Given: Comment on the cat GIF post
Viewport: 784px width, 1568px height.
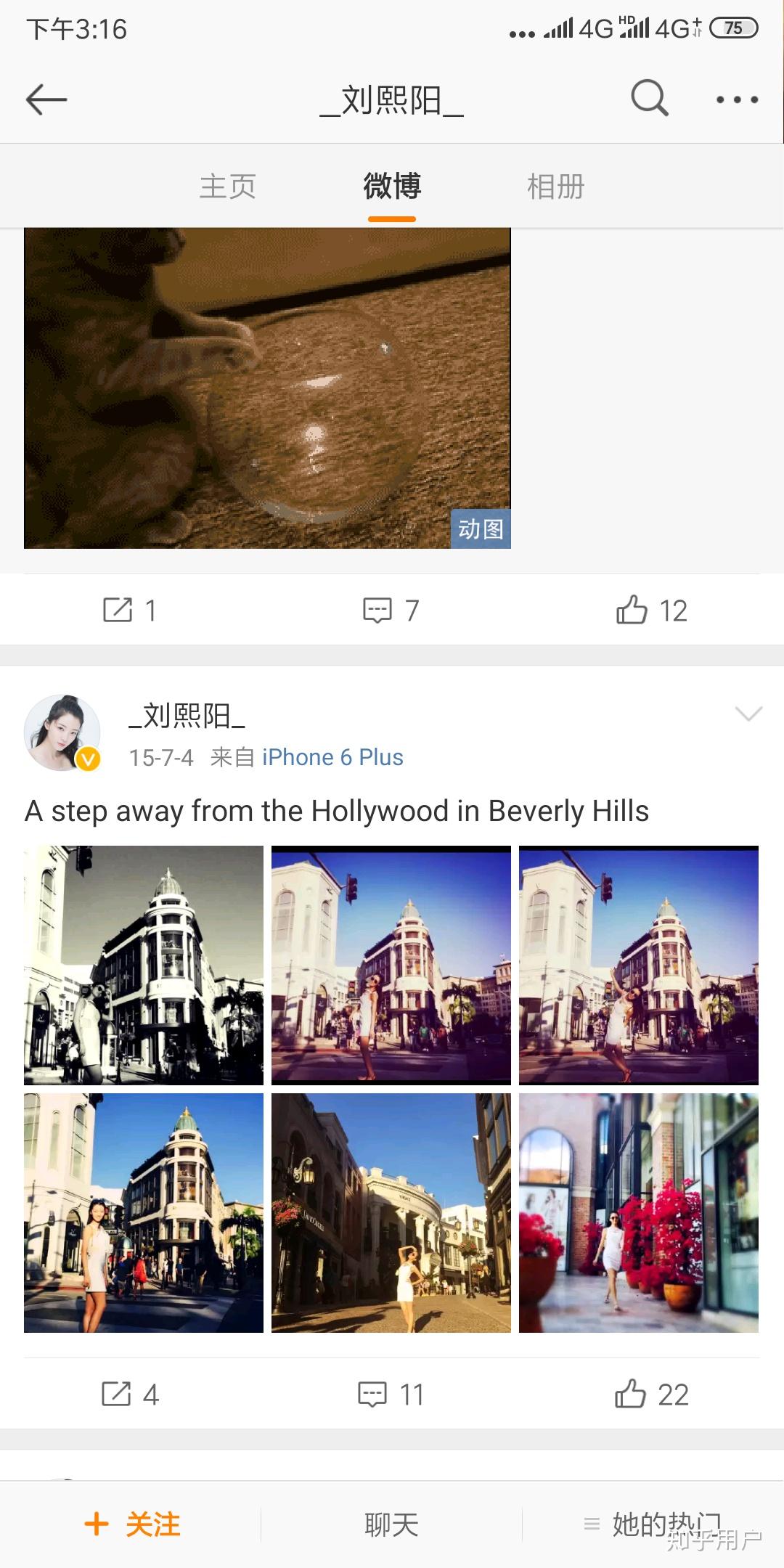Looking at the screenshot, I should coord(391,611).
